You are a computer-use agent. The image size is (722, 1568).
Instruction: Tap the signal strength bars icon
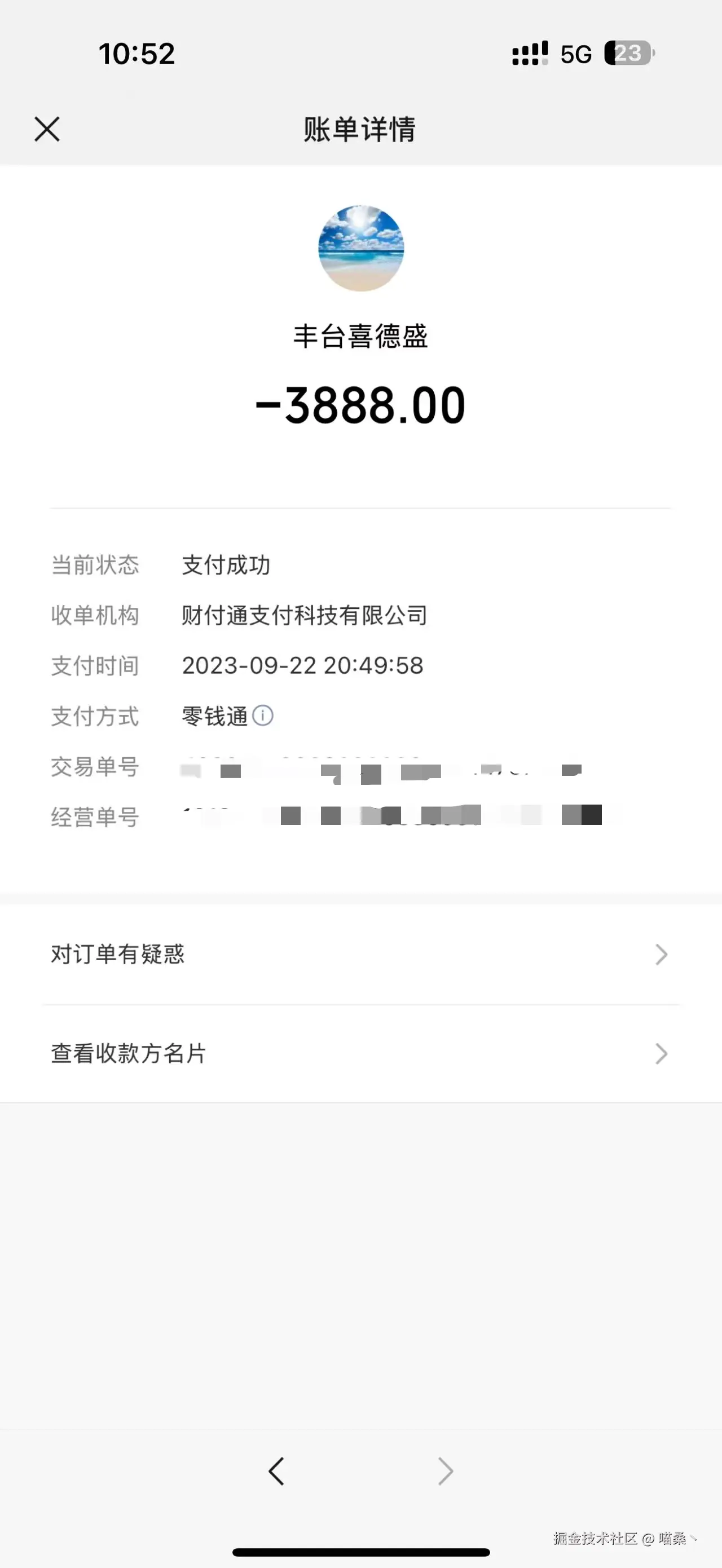[x=530, y=54]
